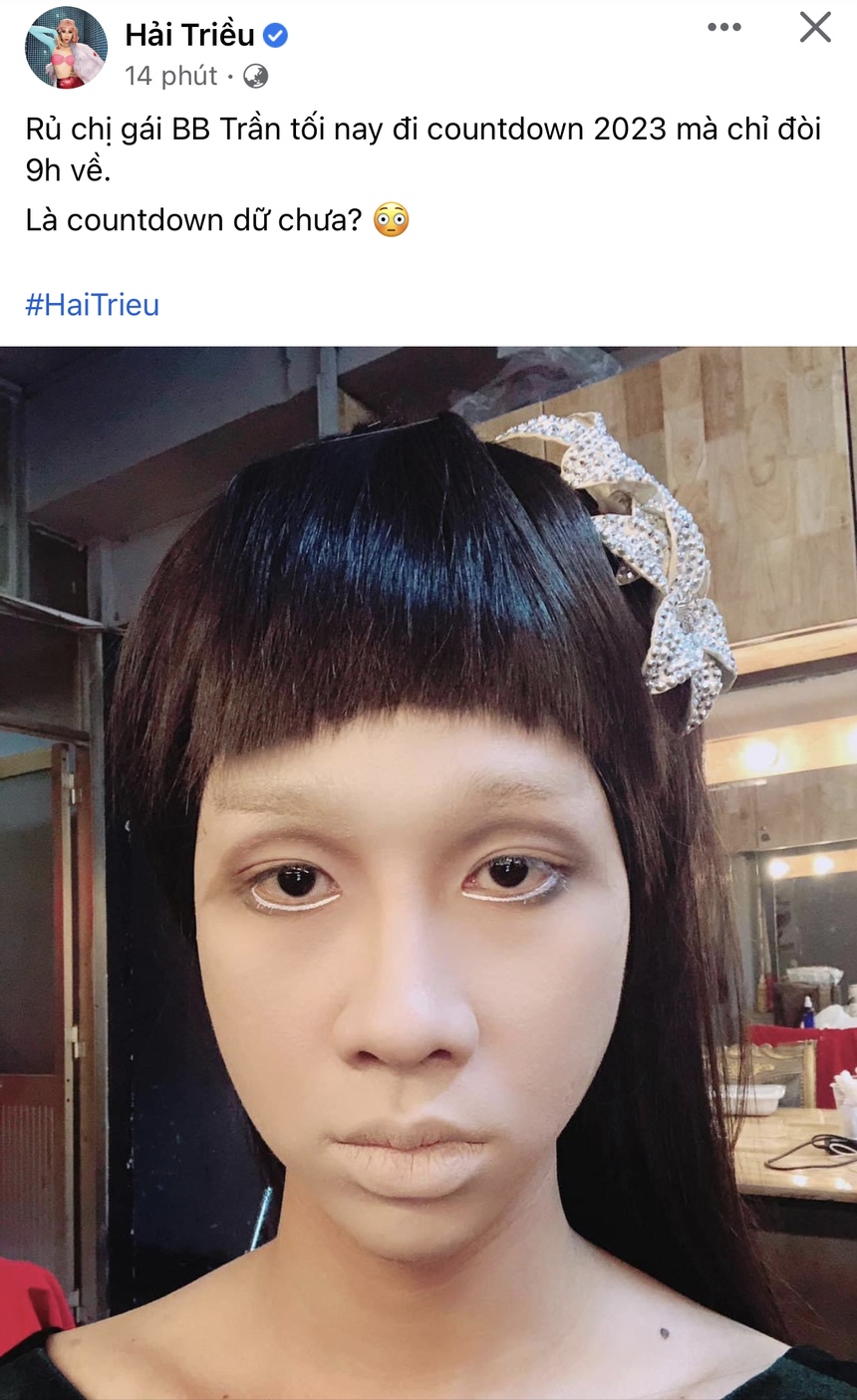This screenshot has width=857, height=1400.
Task: Dismiss the post with the X button
Action: (815, 28)
